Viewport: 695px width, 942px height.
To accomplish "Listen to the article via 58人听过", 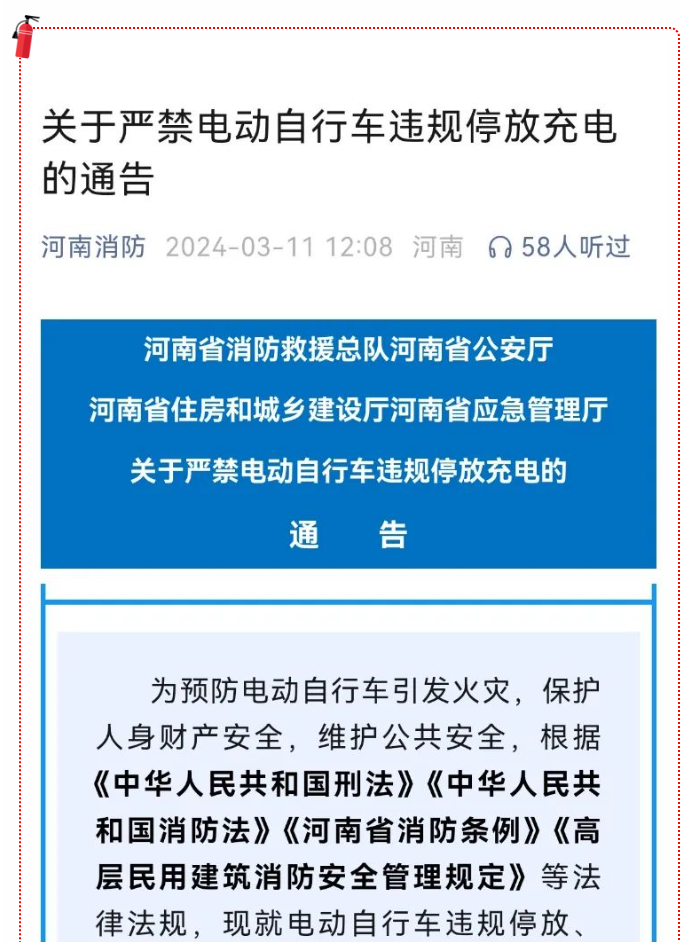I will [x=560, y=247].
